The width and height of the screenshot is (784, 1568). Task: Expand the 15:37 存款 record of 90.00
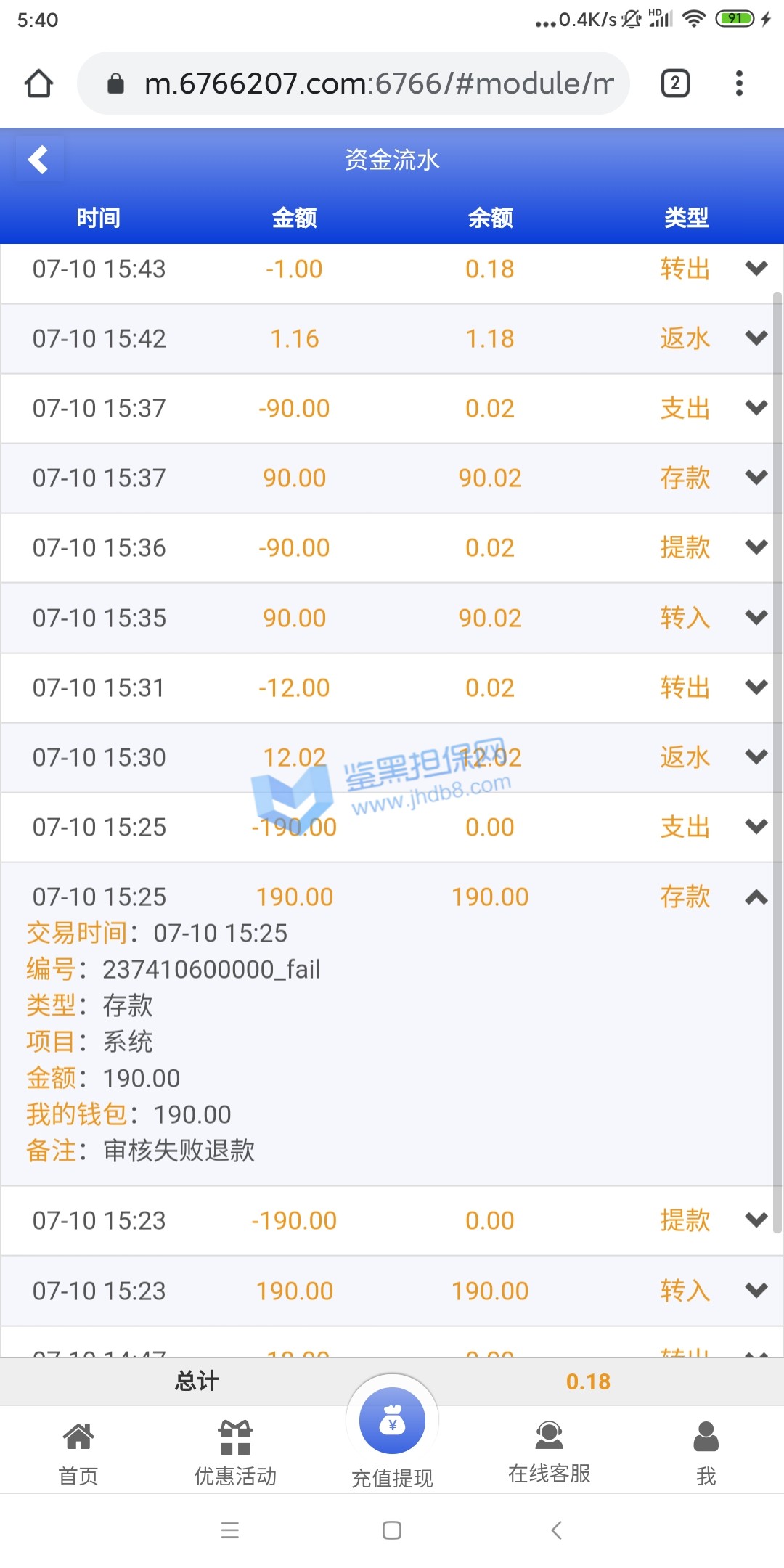pyautogui.click(x=756, y=478)
